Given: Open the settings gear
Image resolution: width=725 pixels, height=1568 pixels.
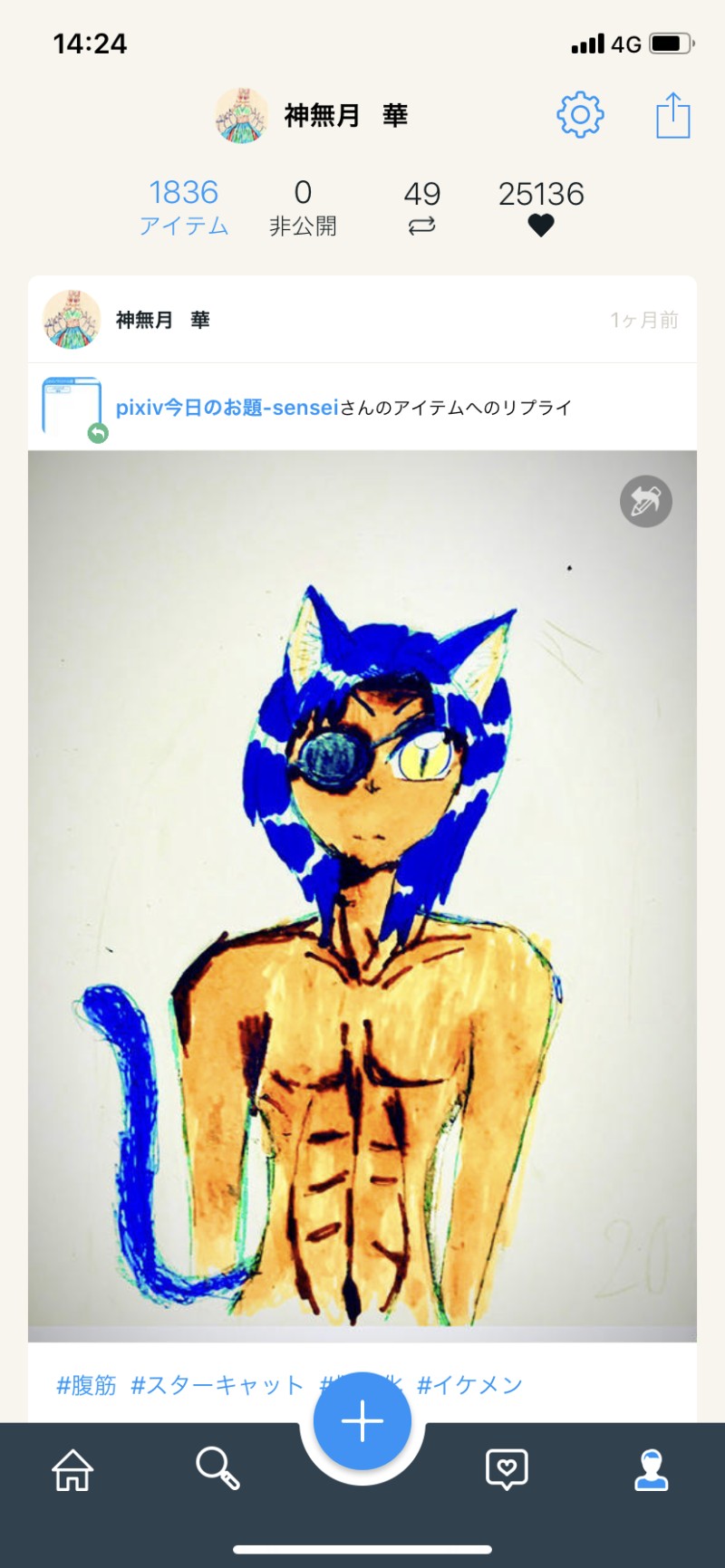Looking at the screenshot, I should click(580, 115).
